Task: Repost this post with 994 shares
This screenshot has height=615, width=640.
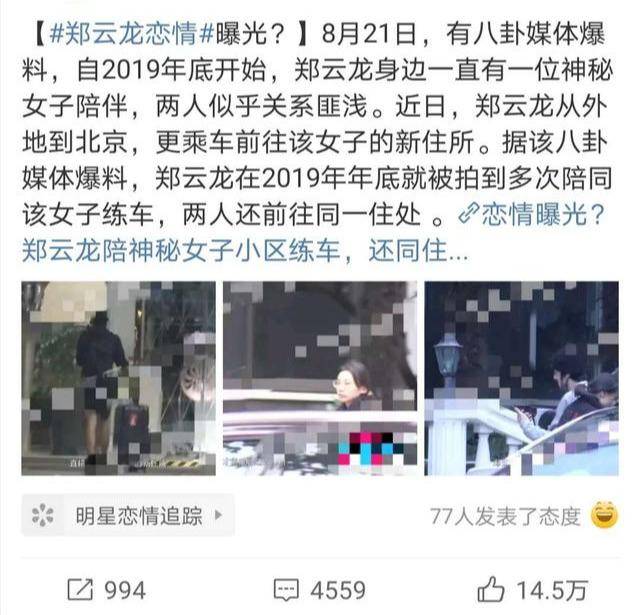Action: click(x=107, y=589)
